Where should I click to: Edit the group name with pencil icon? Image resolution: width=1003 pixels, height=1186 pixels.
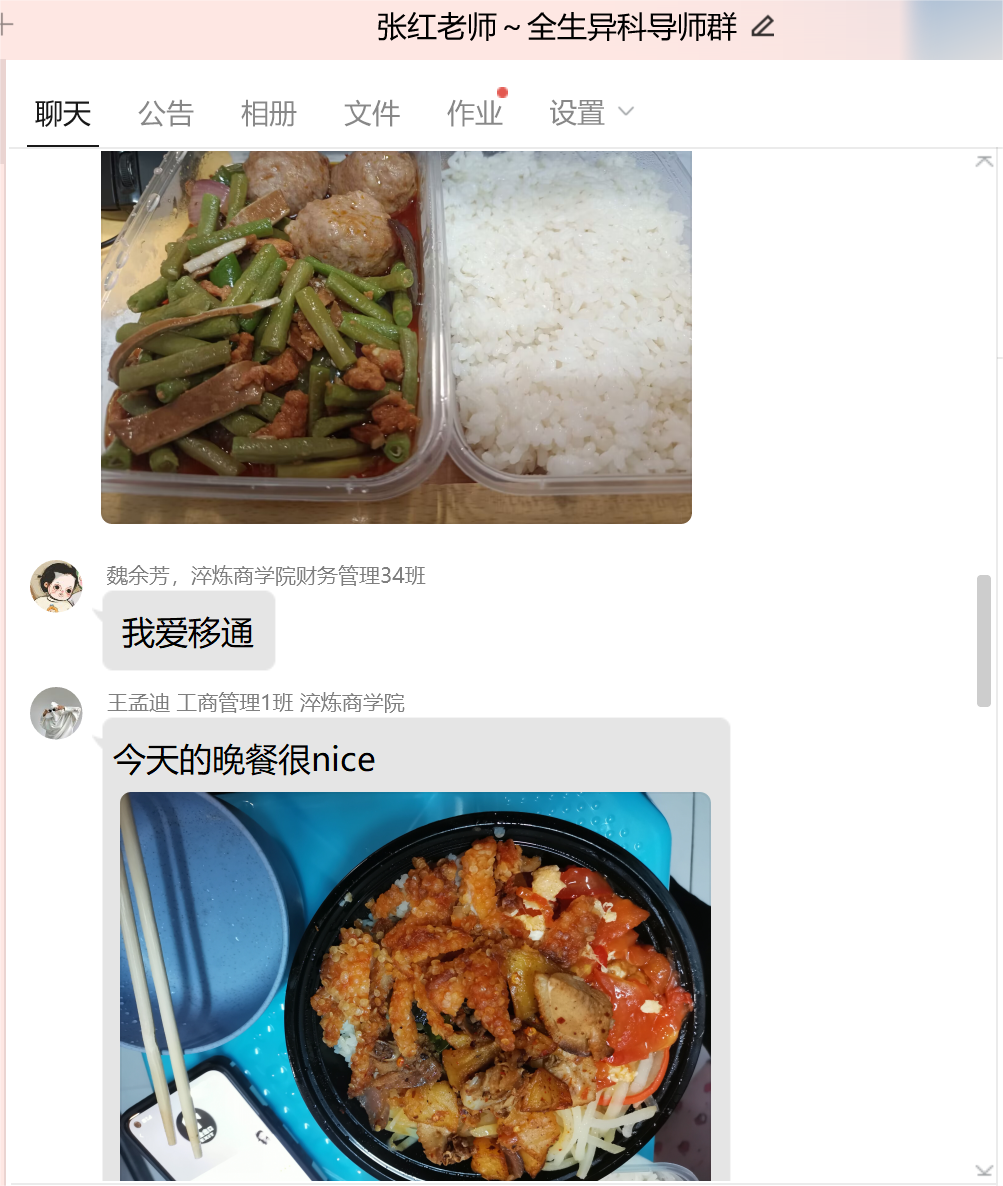[x=763, y=27]
